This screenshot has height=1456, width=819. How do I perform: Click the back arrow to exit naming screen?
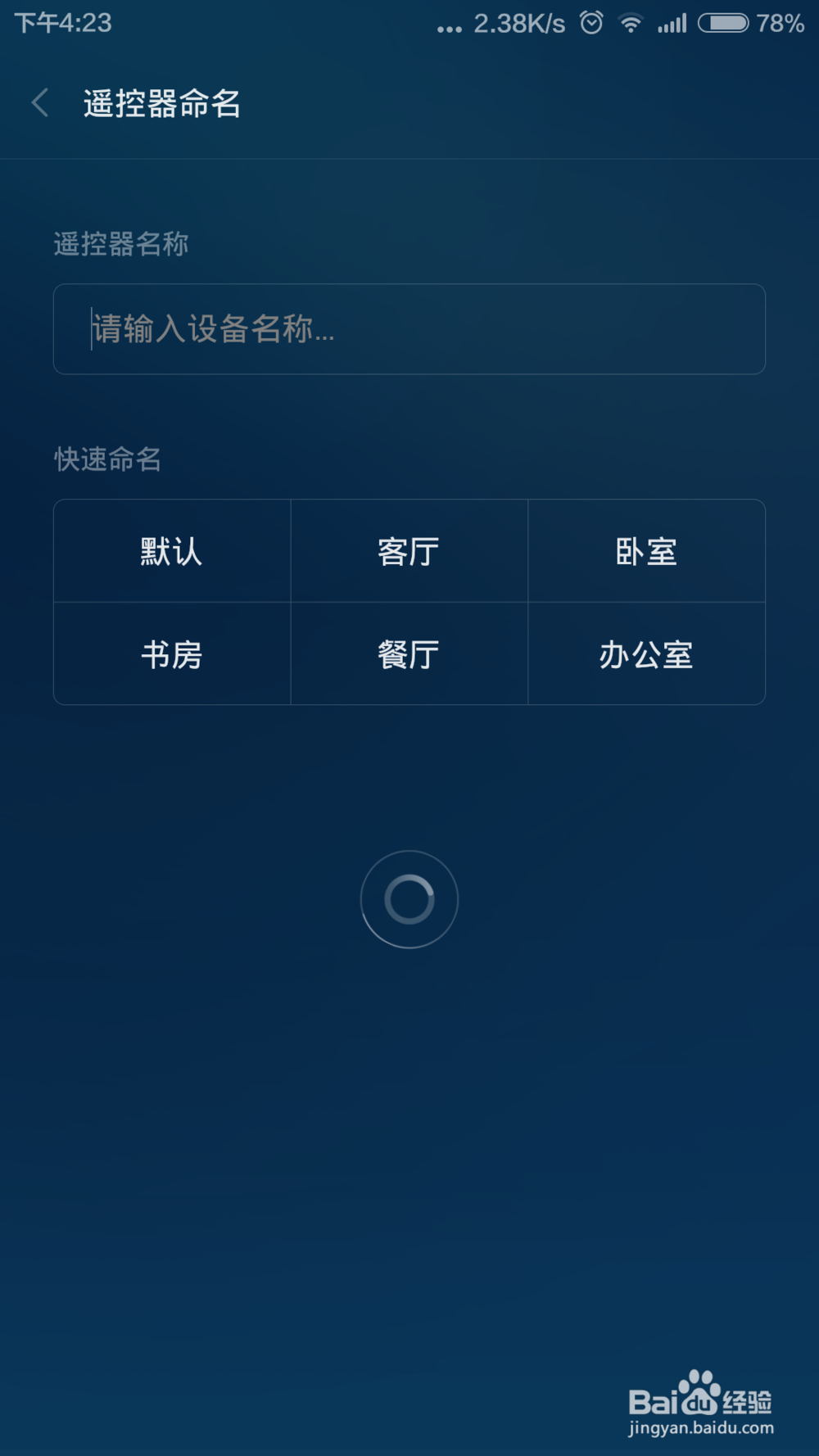tap(39, 102)
